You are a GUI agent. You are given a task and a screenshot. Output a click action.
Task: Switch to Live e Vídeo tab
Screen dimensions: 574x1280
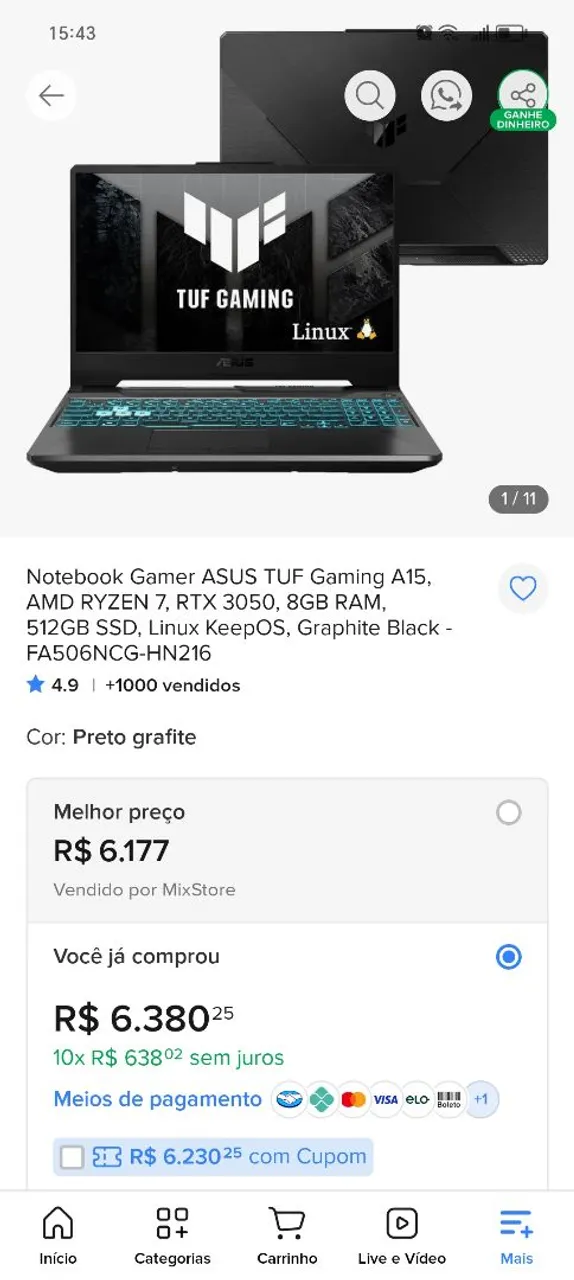[x=402, y=1235]
